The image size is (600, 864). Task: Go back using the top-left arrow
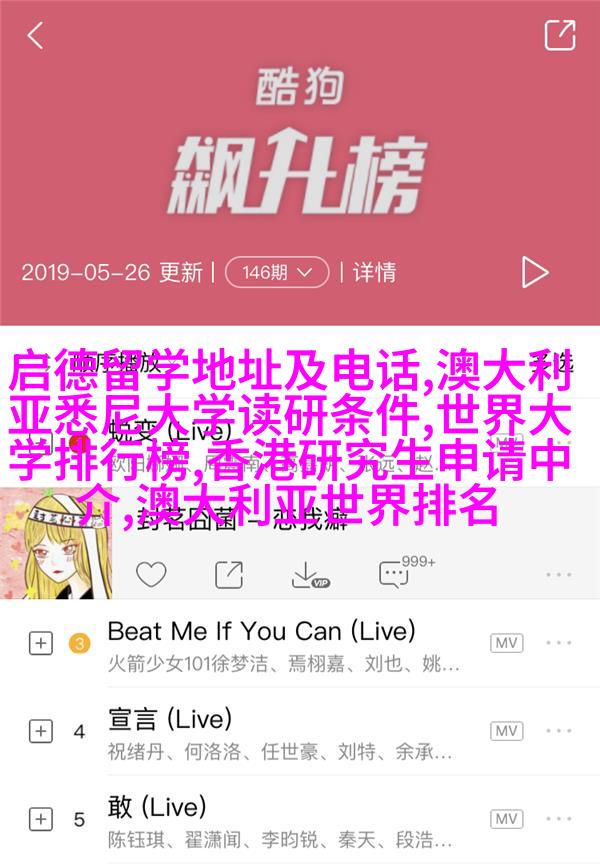click(x=35, y=36)
